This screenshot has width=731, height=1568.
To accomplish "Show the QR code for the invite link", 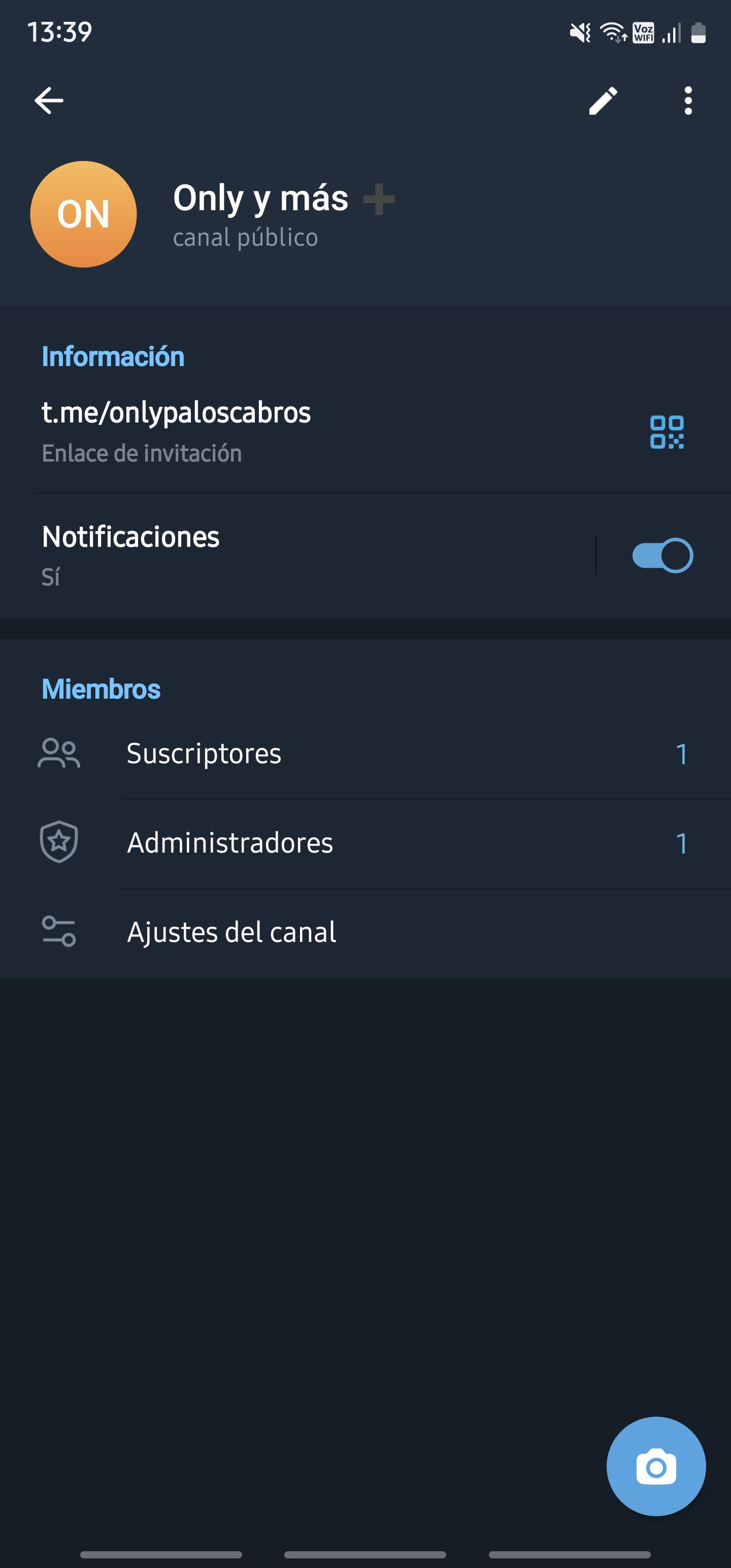I will [667, 432].
